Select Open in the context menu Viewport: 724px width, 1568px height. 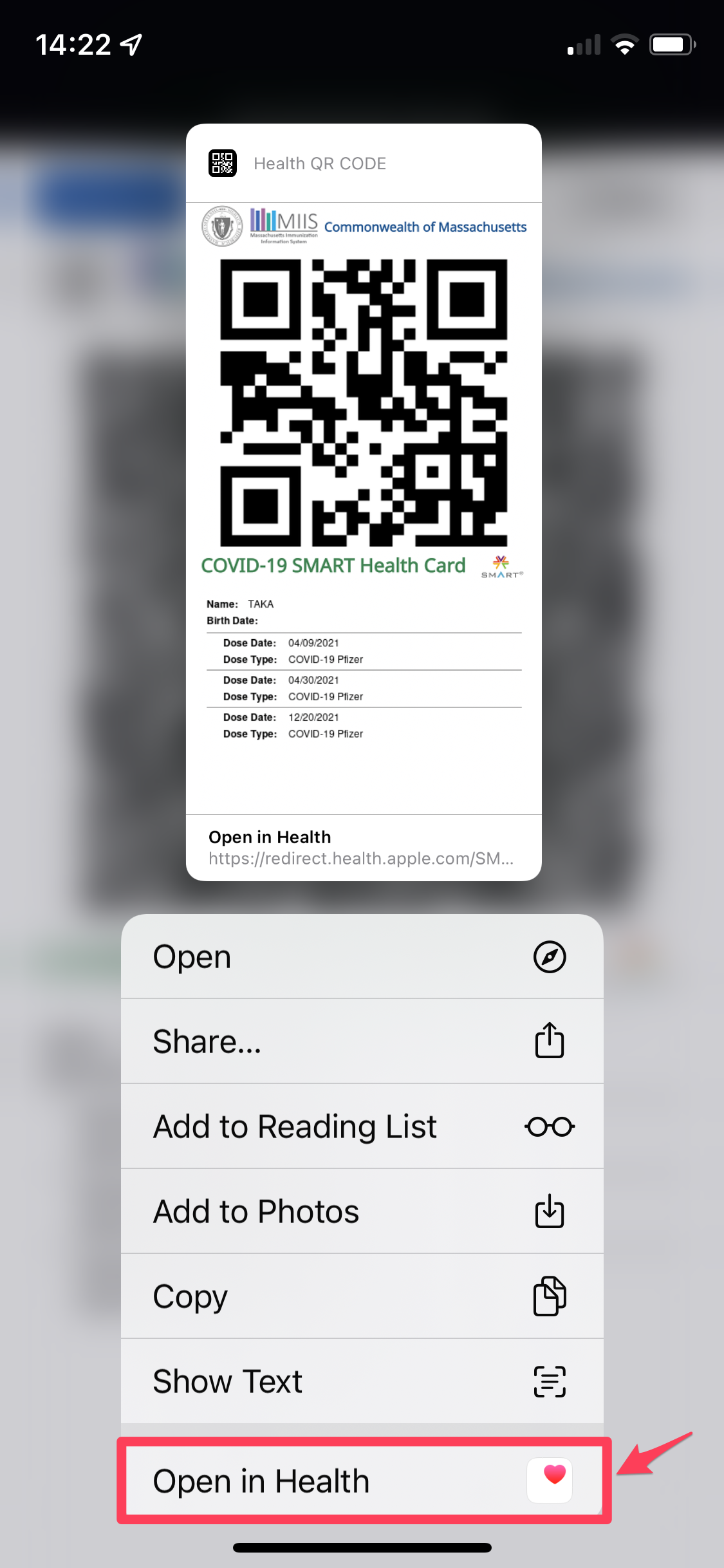click(x=362, y=957)
